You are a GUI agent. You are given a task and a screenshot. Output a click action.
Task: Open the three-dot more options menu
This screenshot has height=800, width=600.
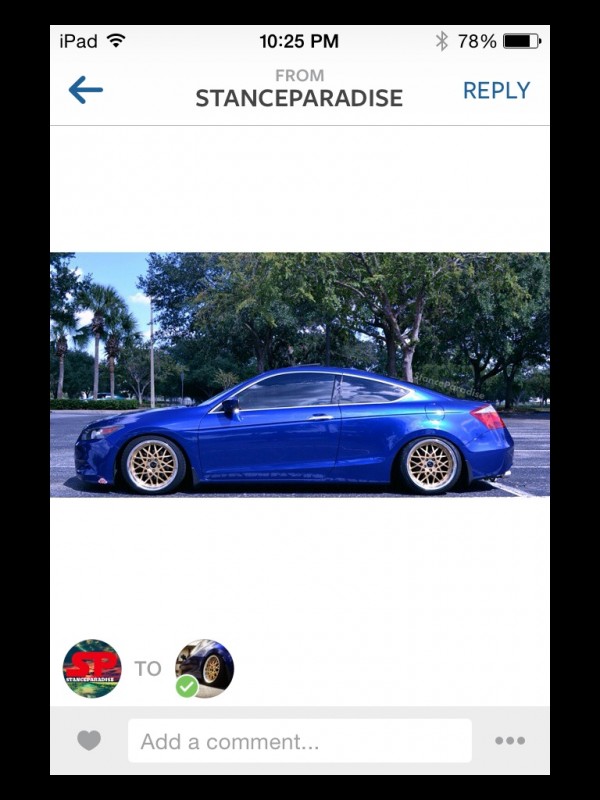510,741
